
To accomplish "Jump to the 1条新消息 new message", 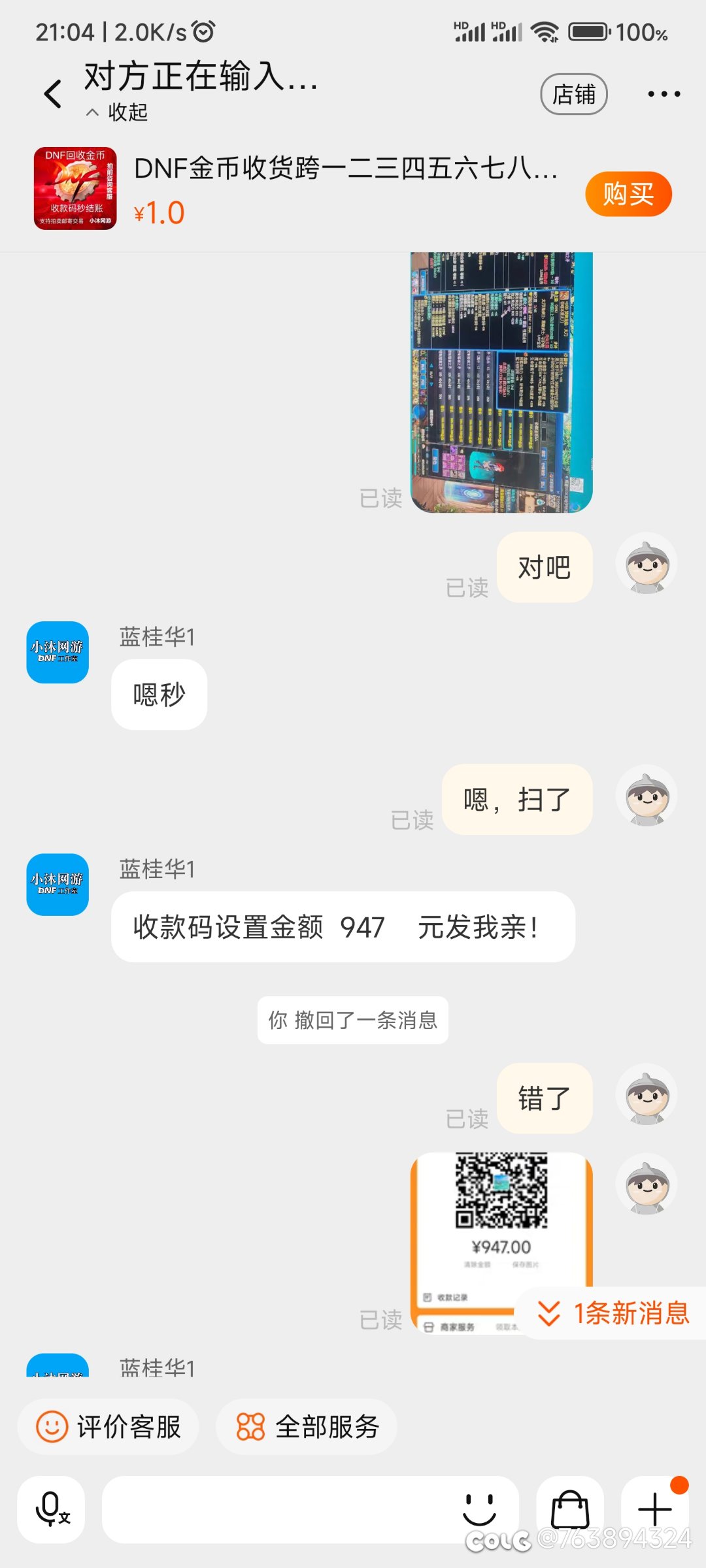I will point(613,1313).
